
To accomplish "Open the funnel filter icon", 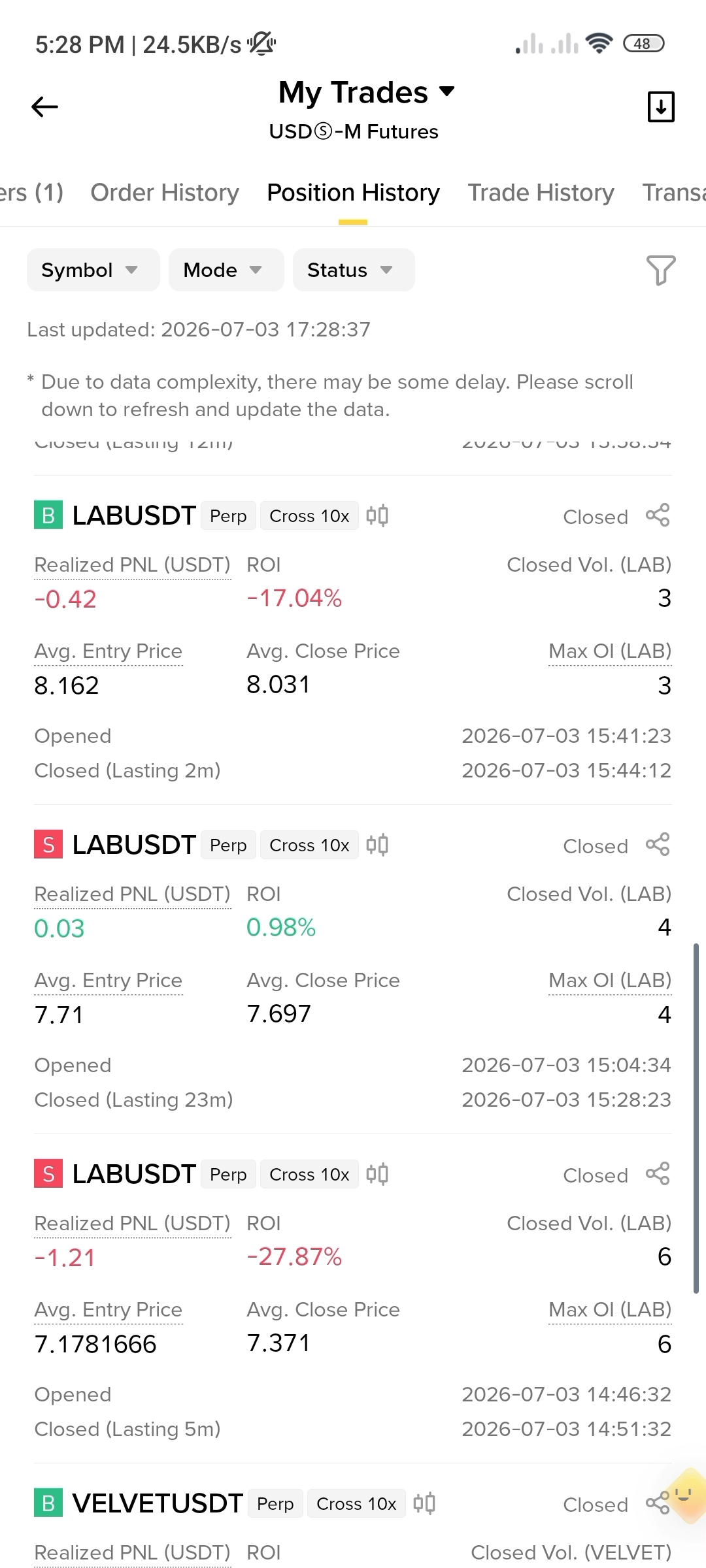I will coord(661,270).
